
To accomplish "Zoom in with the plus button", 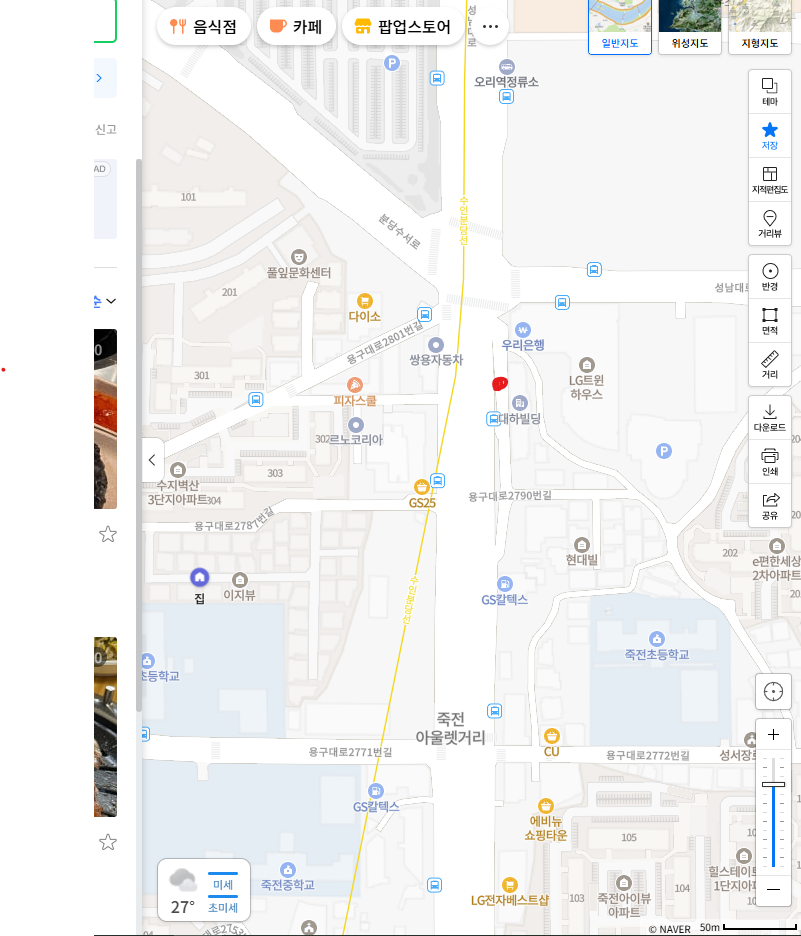I will [773, 735].
